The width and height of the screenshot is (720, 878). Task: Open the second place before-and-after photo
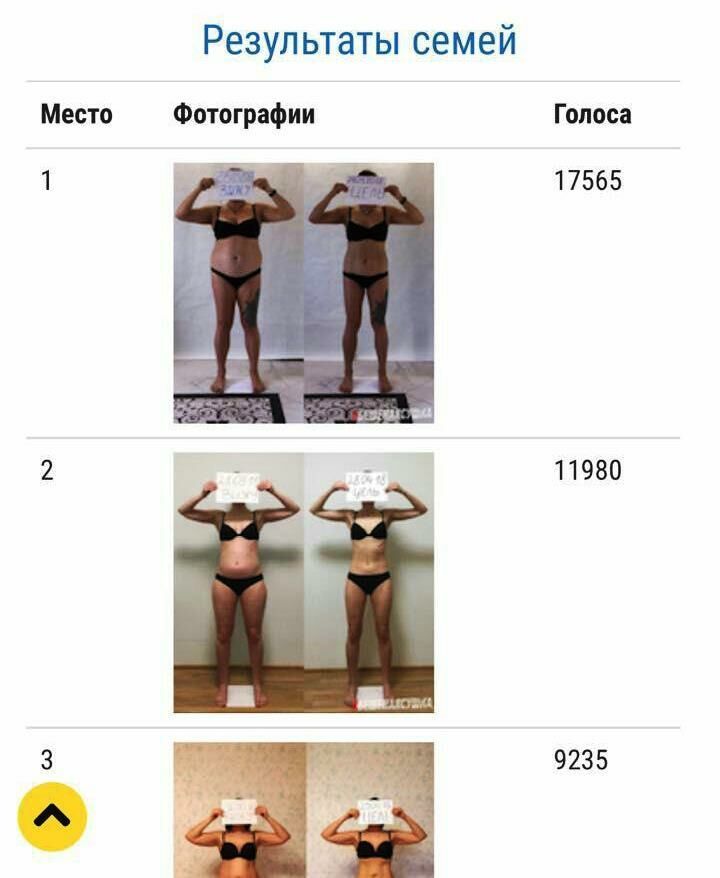(x=303, y=582)
